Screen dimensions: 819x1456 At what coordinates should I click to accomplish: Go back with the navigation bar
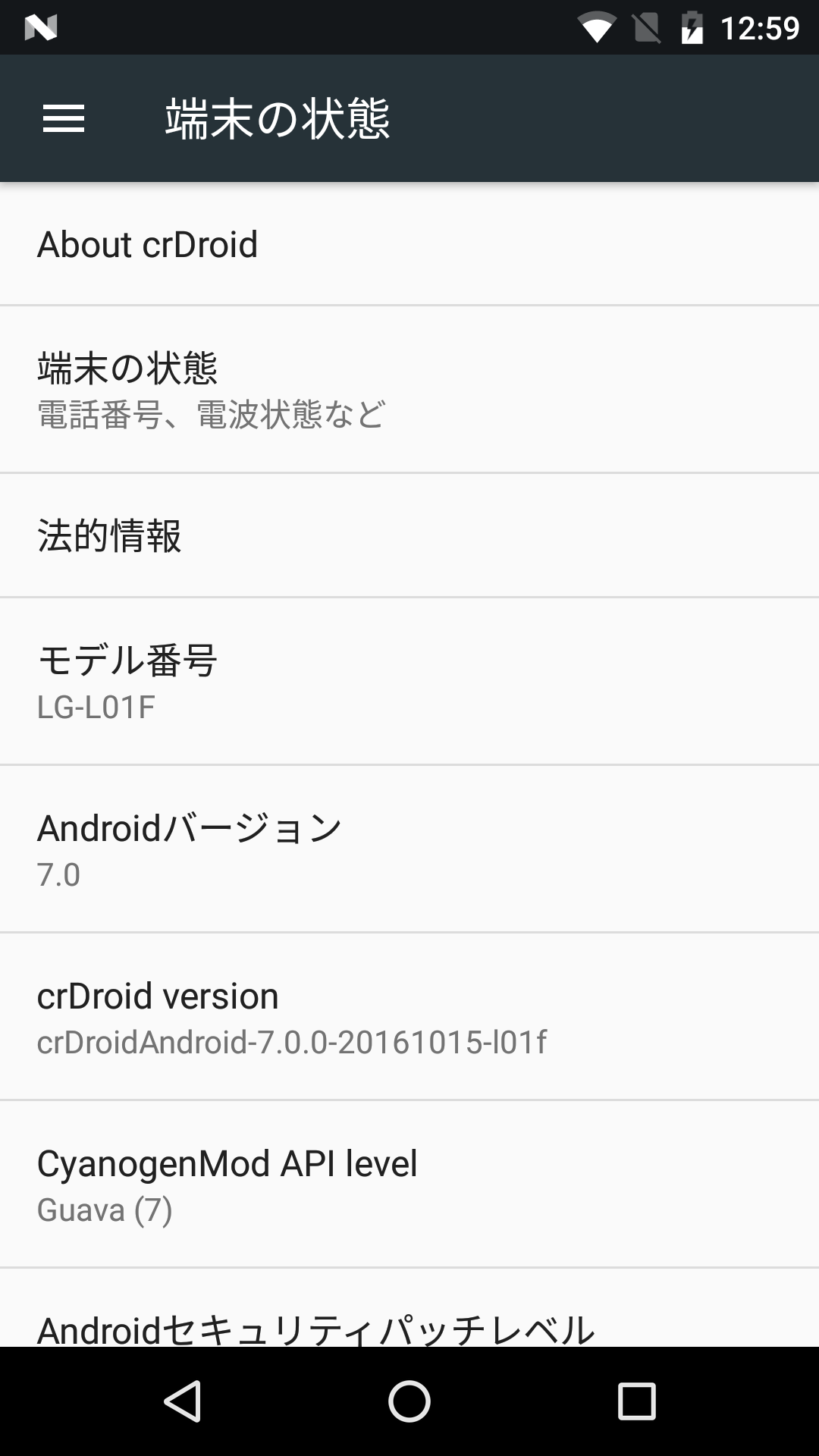coord(183,1401)
